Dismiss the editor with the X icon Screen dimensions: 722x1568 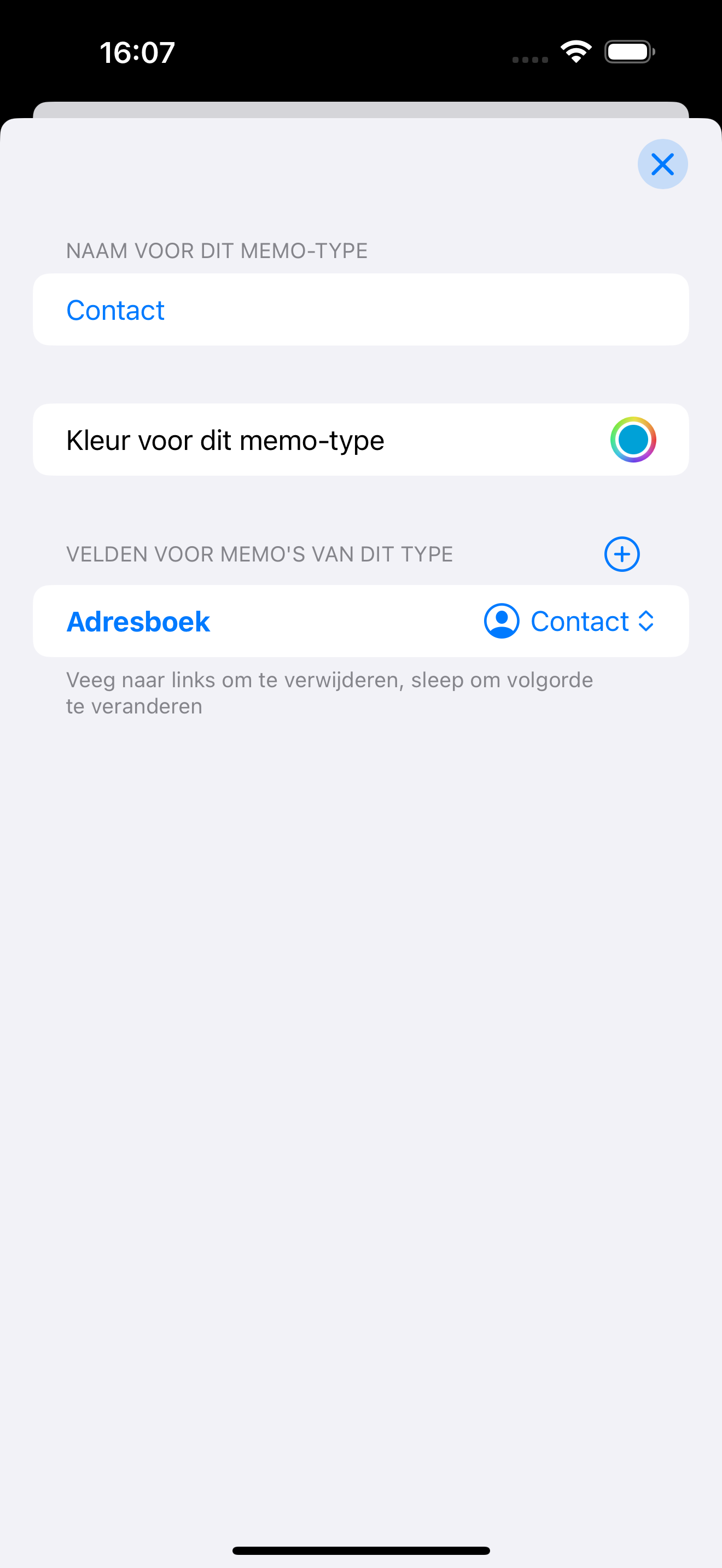(x=662, y=163)
